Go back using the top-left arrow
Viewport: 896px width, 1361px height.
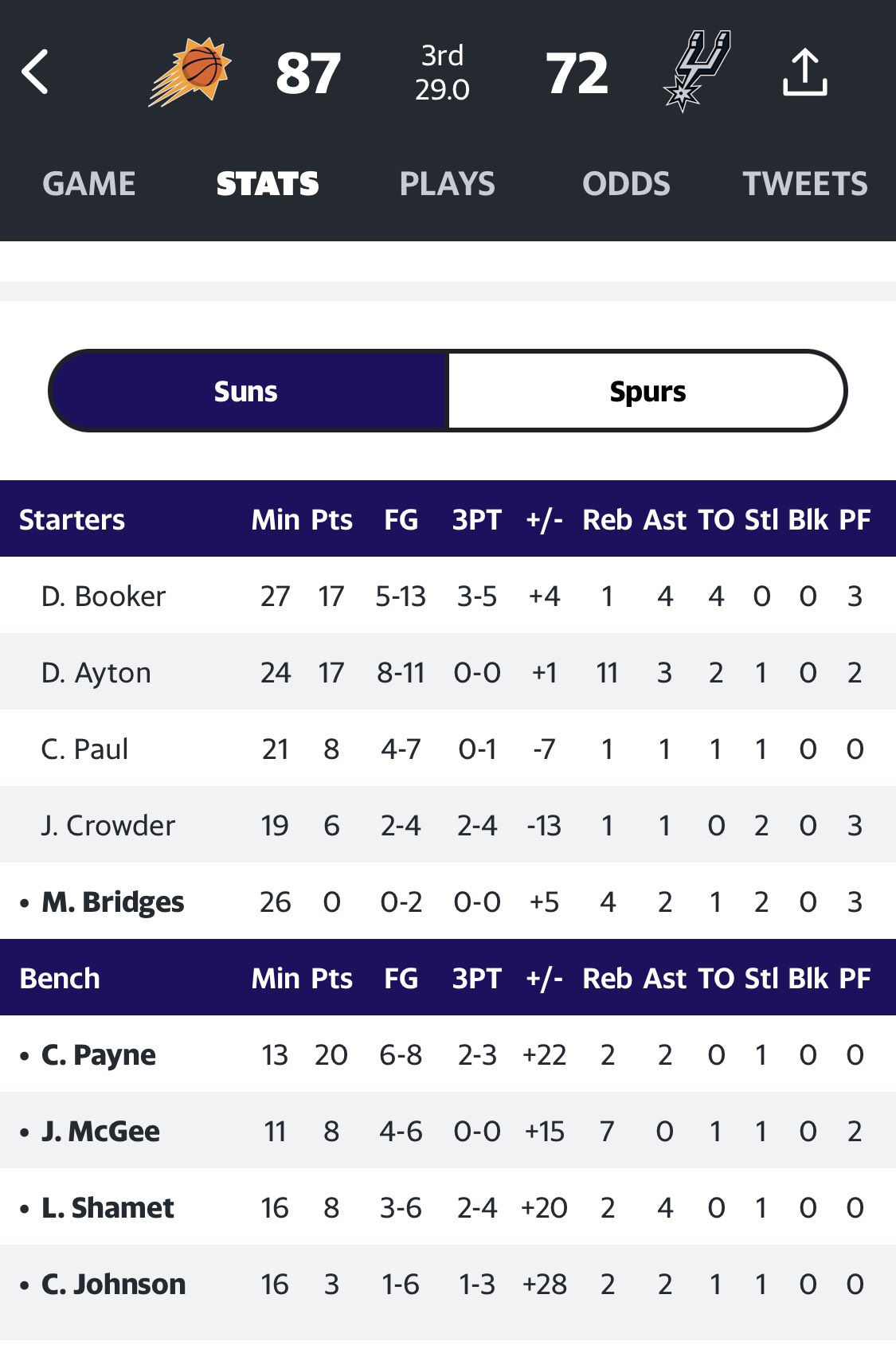35,72
